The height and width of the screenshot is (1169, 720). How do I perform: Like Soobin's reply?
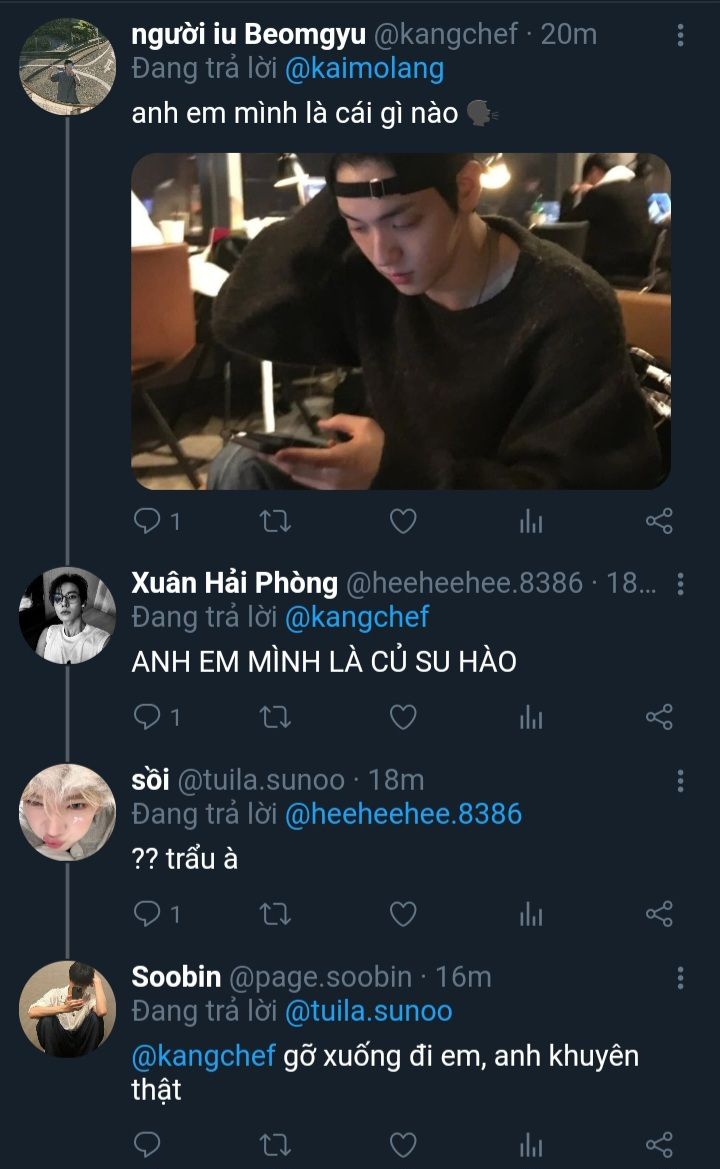402,1144
